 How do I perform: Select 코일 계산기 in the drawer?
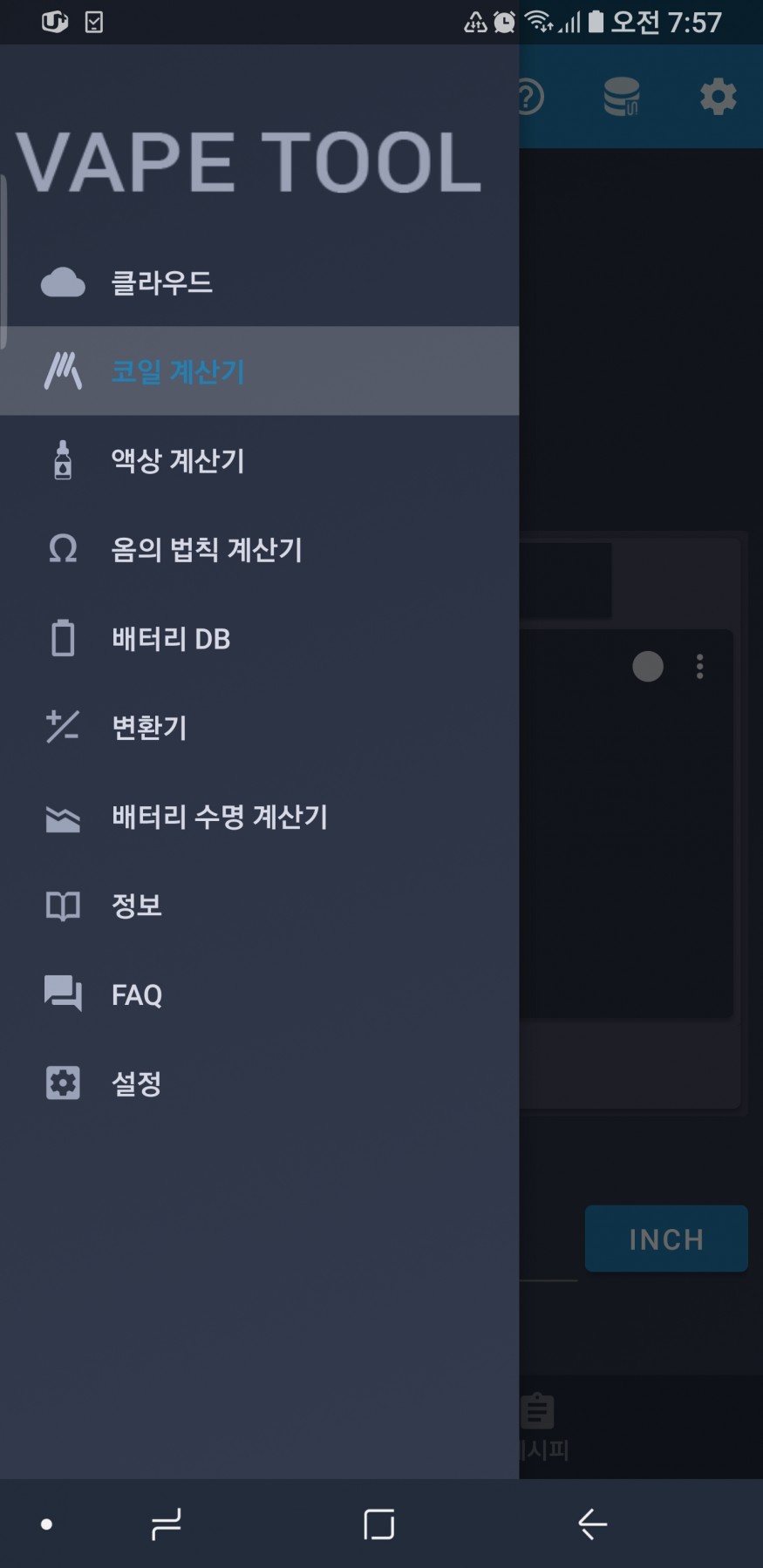point(259,371)
